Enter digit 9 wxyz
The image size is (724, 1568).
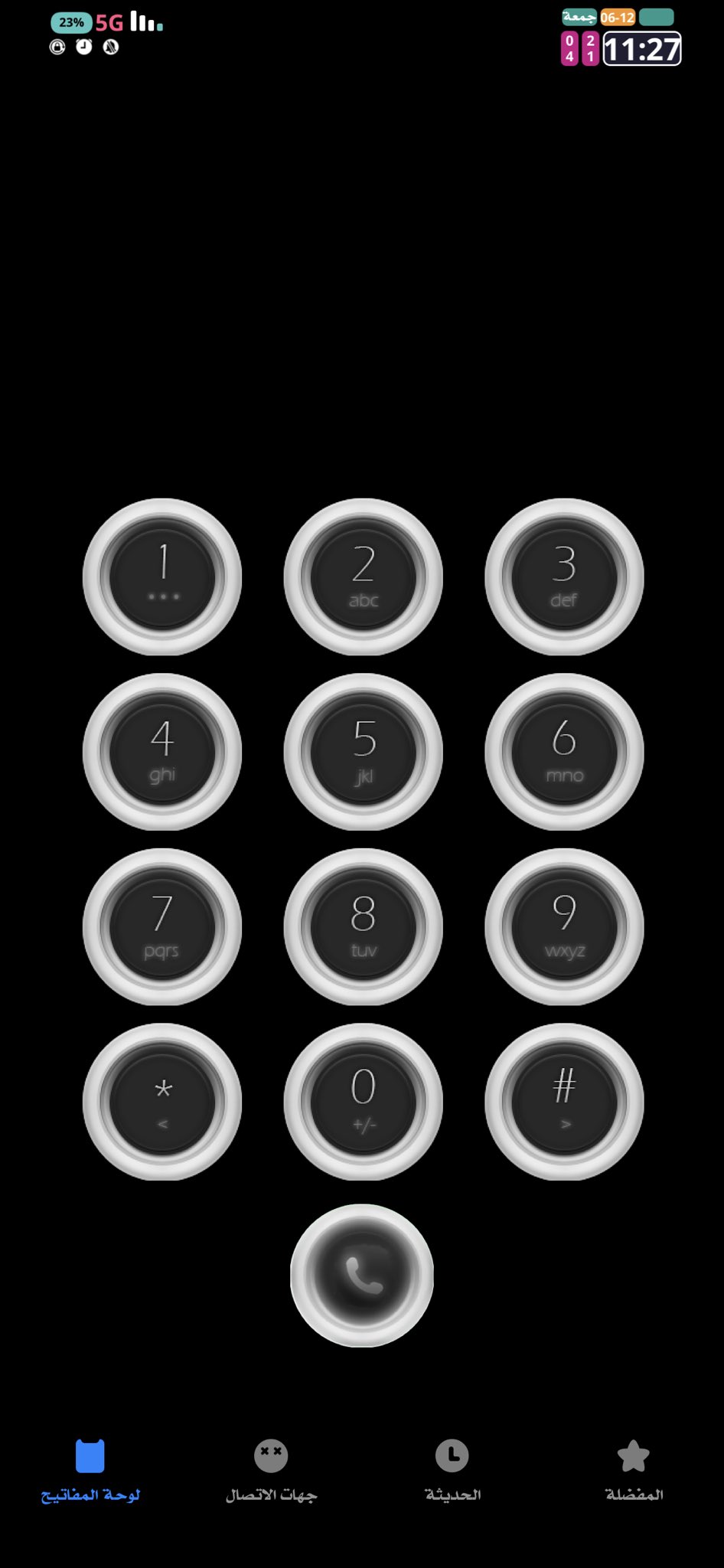564,926
